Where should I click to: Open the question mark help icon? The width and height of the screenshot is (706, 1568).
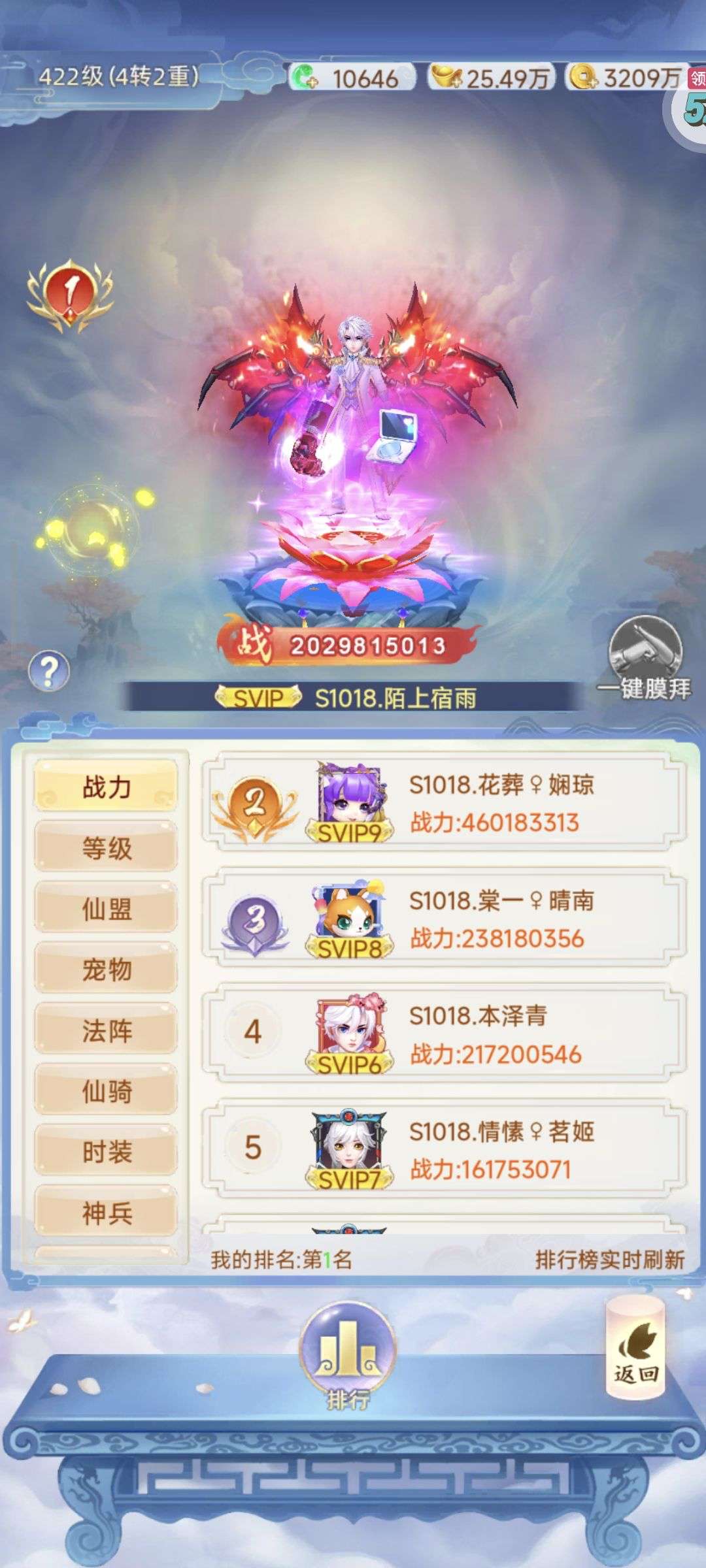(49, 671)
